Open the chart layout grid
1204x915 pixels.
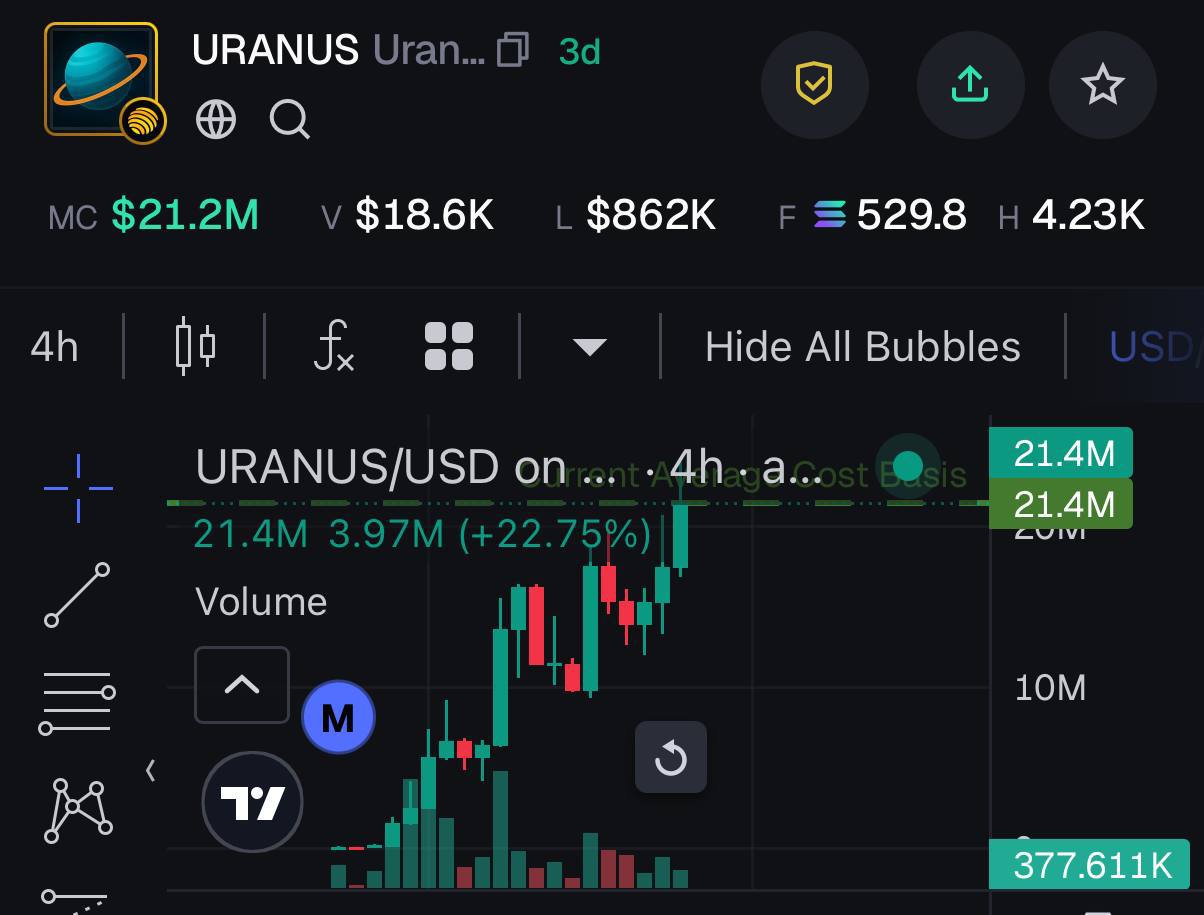click(449, 347)
